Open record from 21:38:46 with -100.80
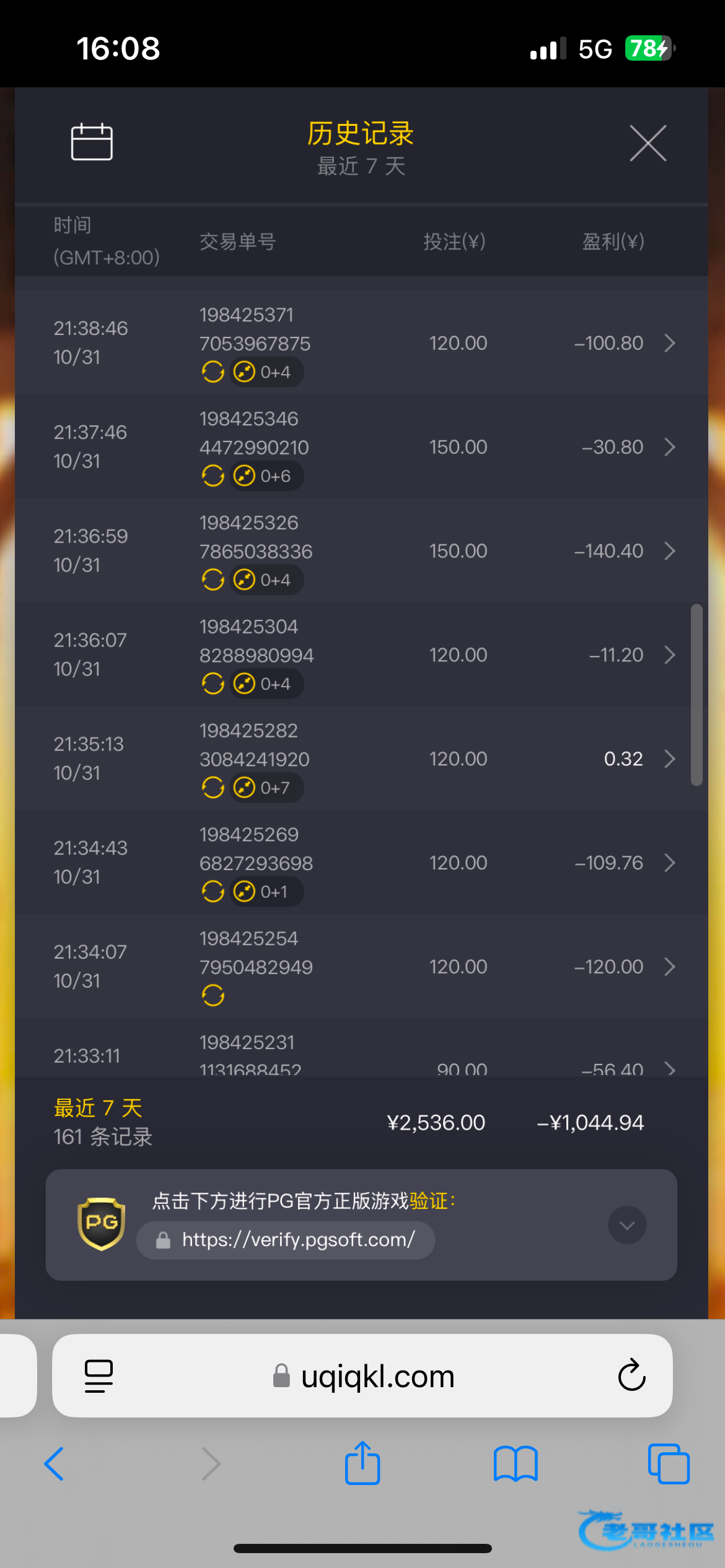This screenshot has height=1568, width=725. tap(669, 343)
